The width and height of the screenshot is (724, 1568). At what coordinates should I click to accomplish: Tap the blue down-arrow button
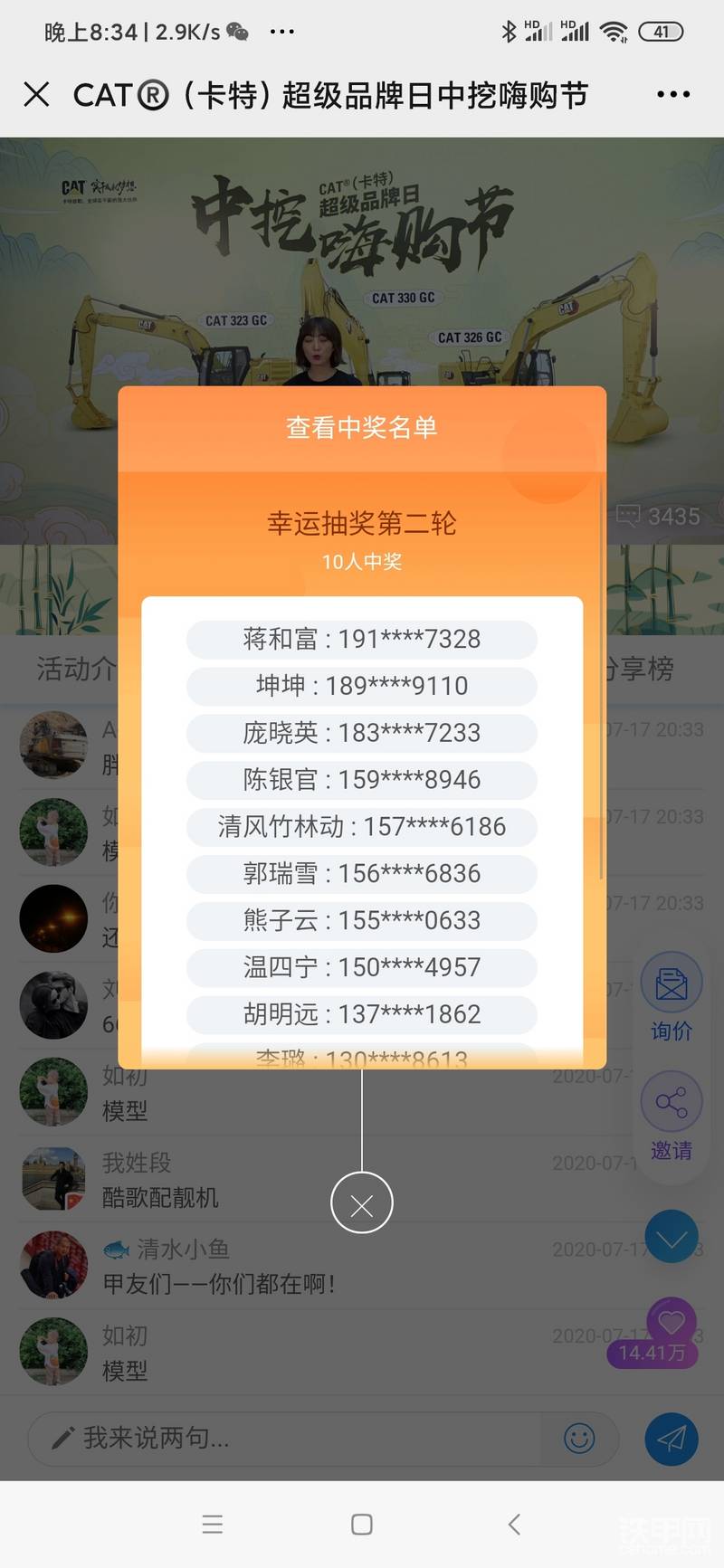(x=671, y=1237)
